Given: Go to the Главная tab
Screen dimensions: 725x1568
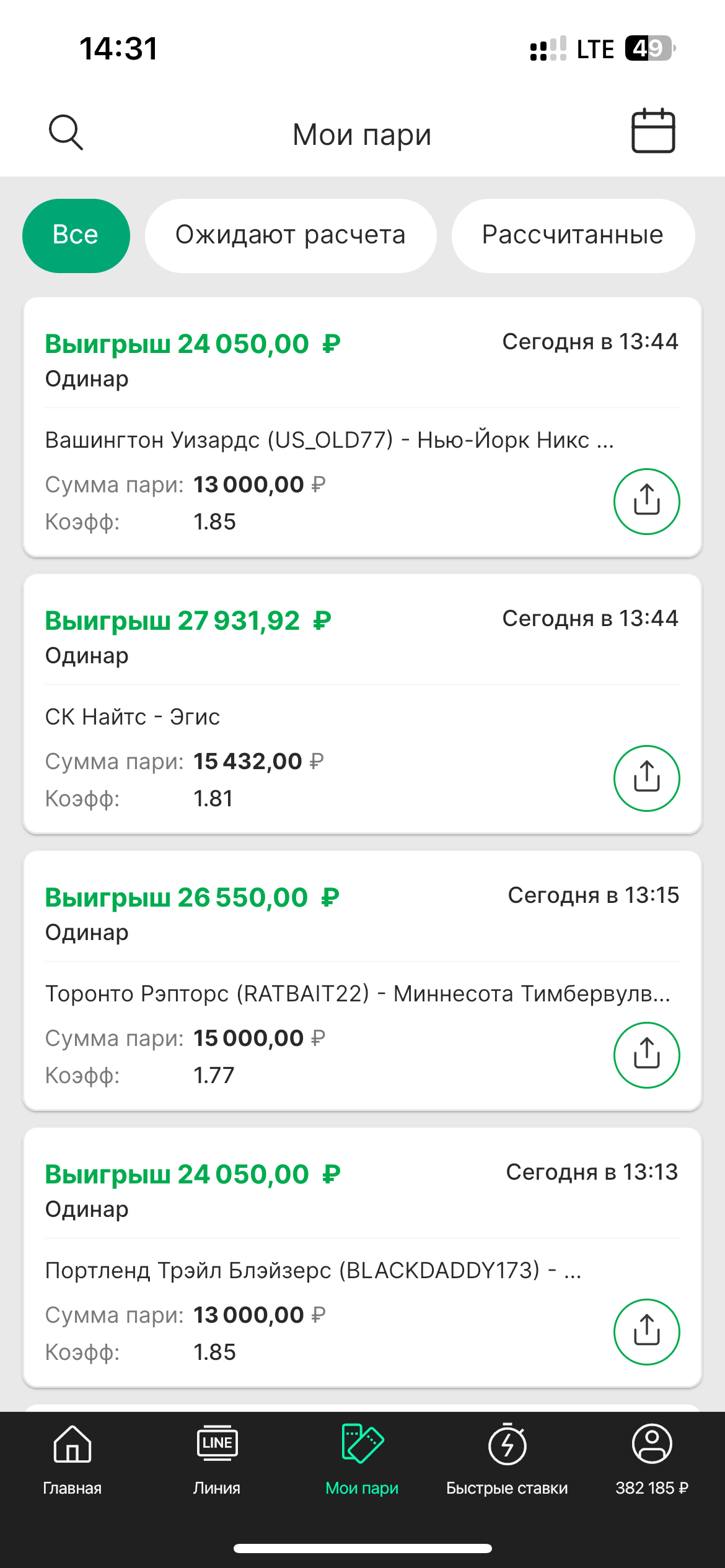Looking at the screenshot, I should [72, 1458].
